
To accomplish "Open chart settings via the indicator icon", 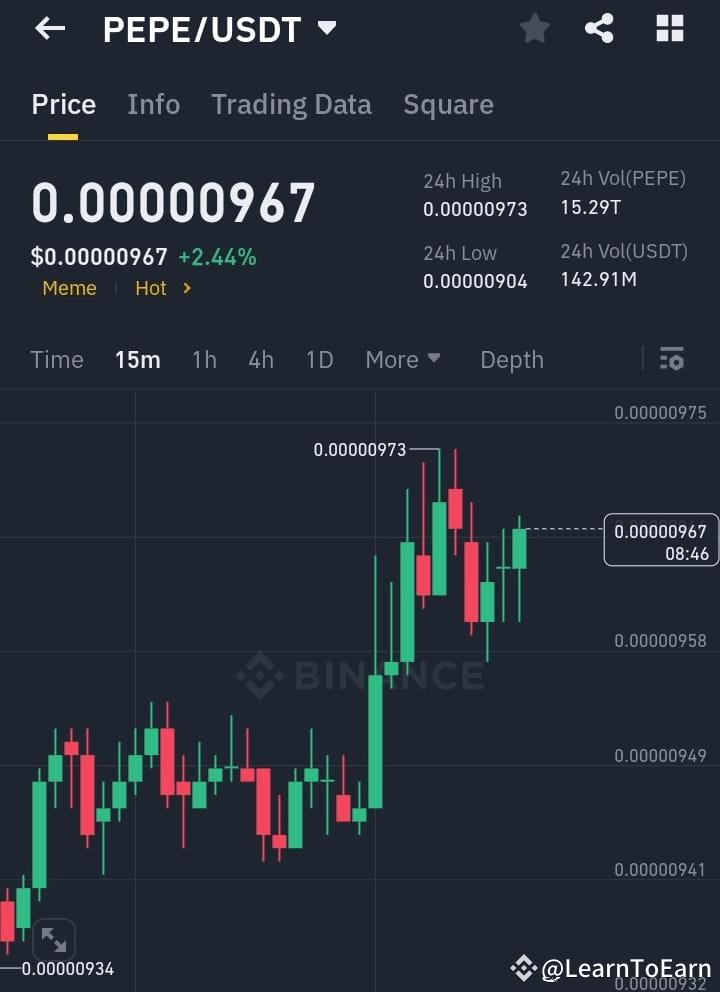I will (672, 359).
